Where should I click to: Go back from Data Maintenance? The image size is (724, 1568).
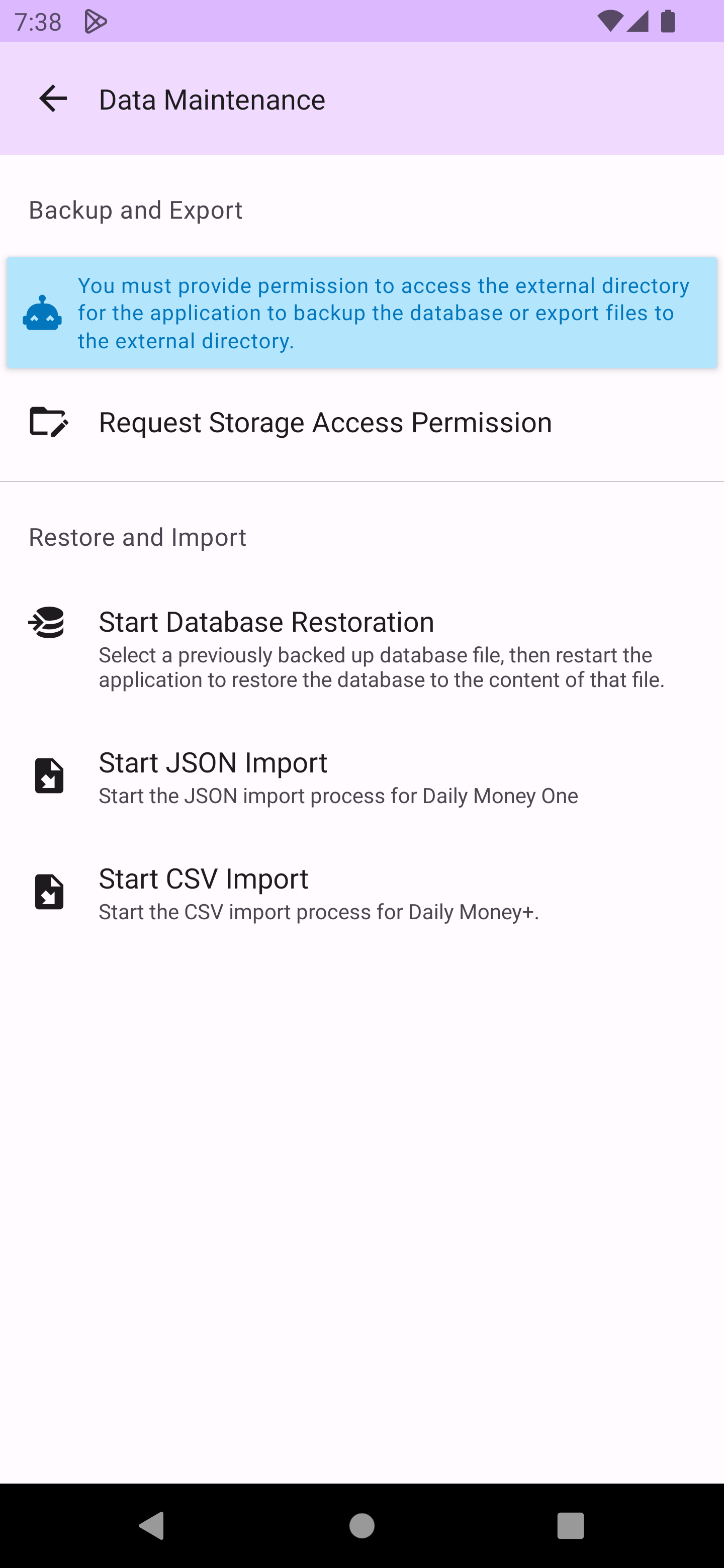(53, 99)
